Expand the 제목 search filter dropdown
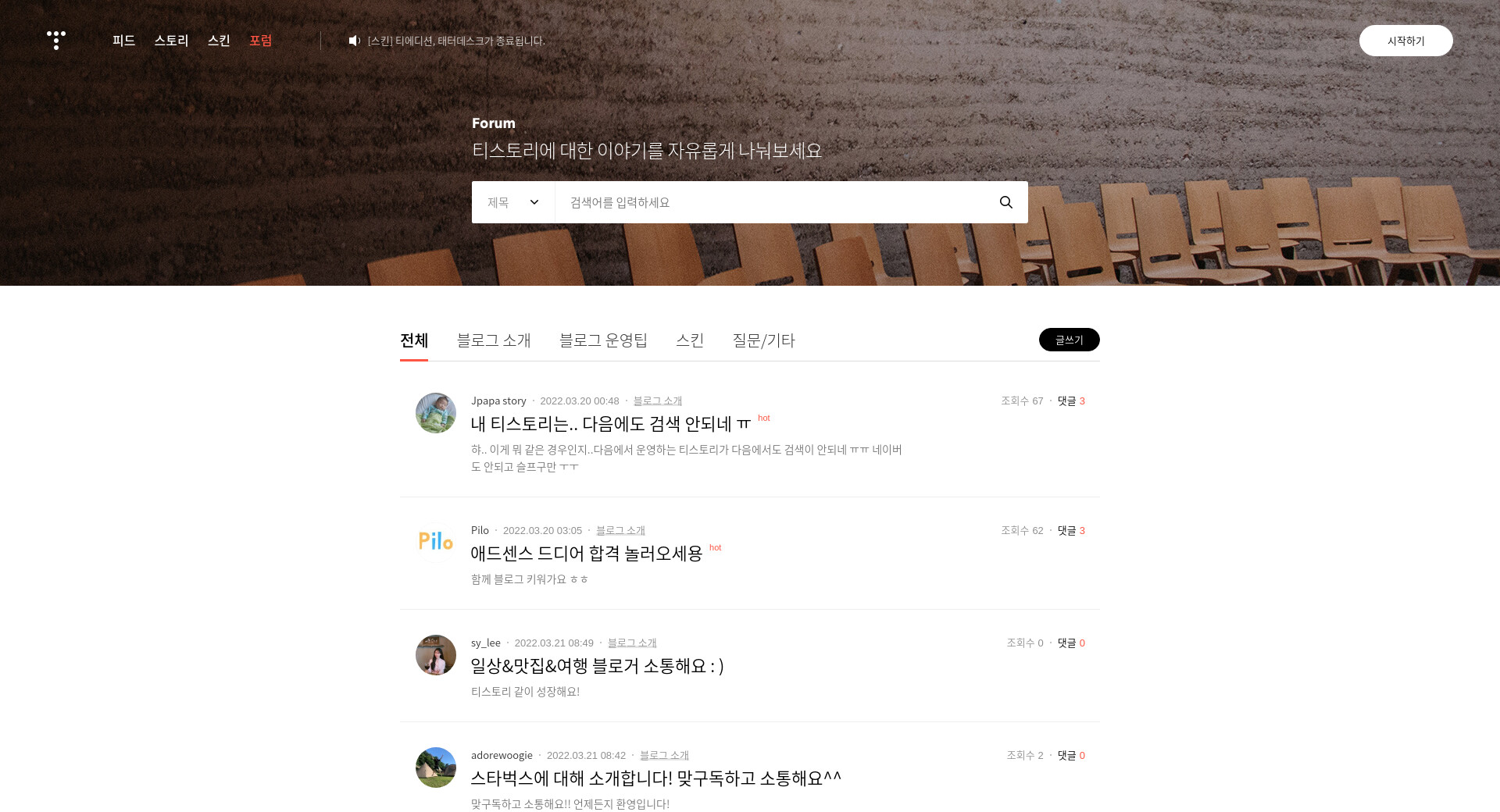Screen dimensions: 1500x812 point(513,202)
